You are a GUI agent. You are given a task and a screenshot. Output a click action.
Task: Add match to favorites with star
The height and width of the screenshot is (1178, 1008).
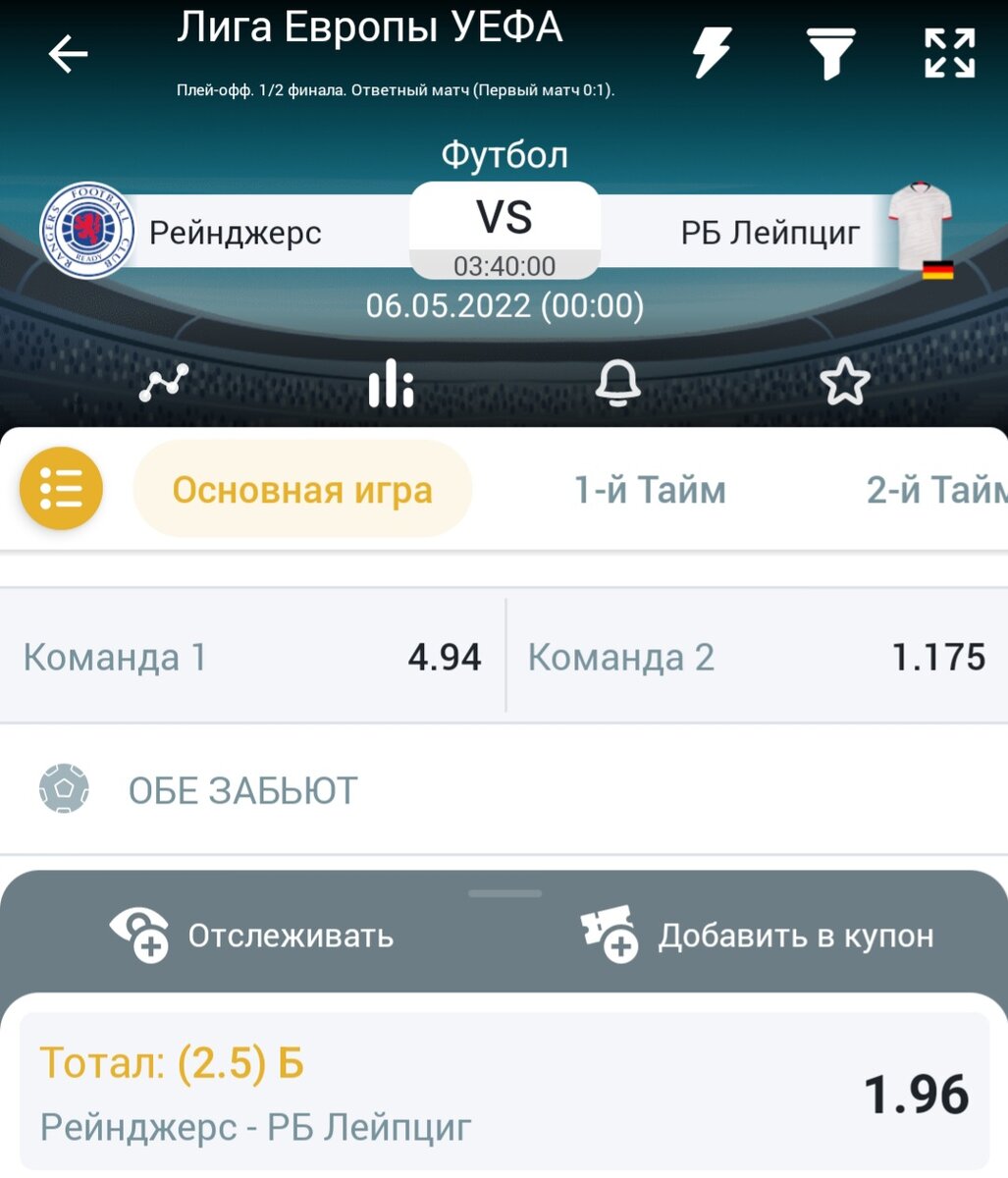844,383
